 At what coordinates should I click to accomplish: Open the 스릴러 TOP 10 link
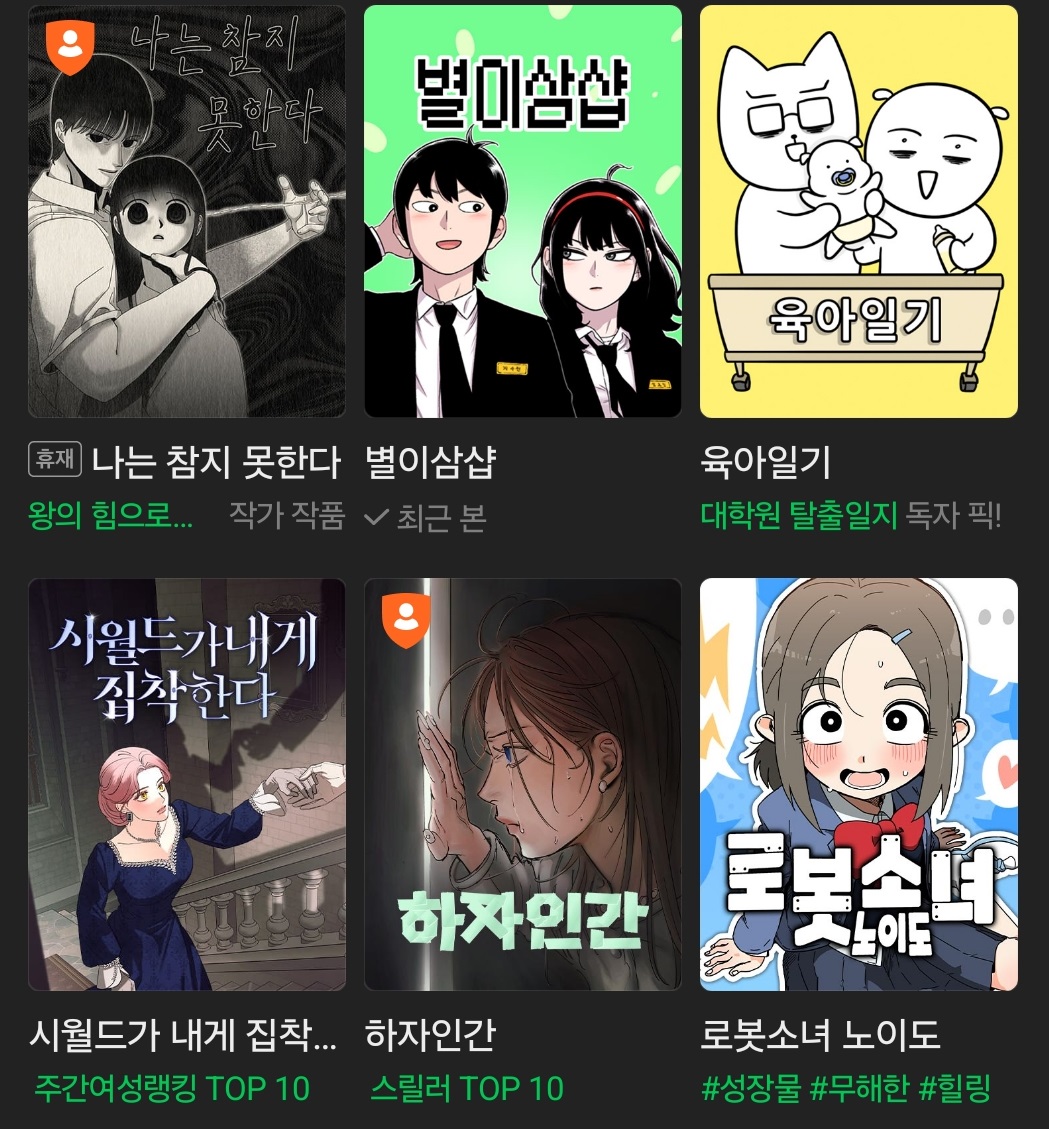point(441,1089)
